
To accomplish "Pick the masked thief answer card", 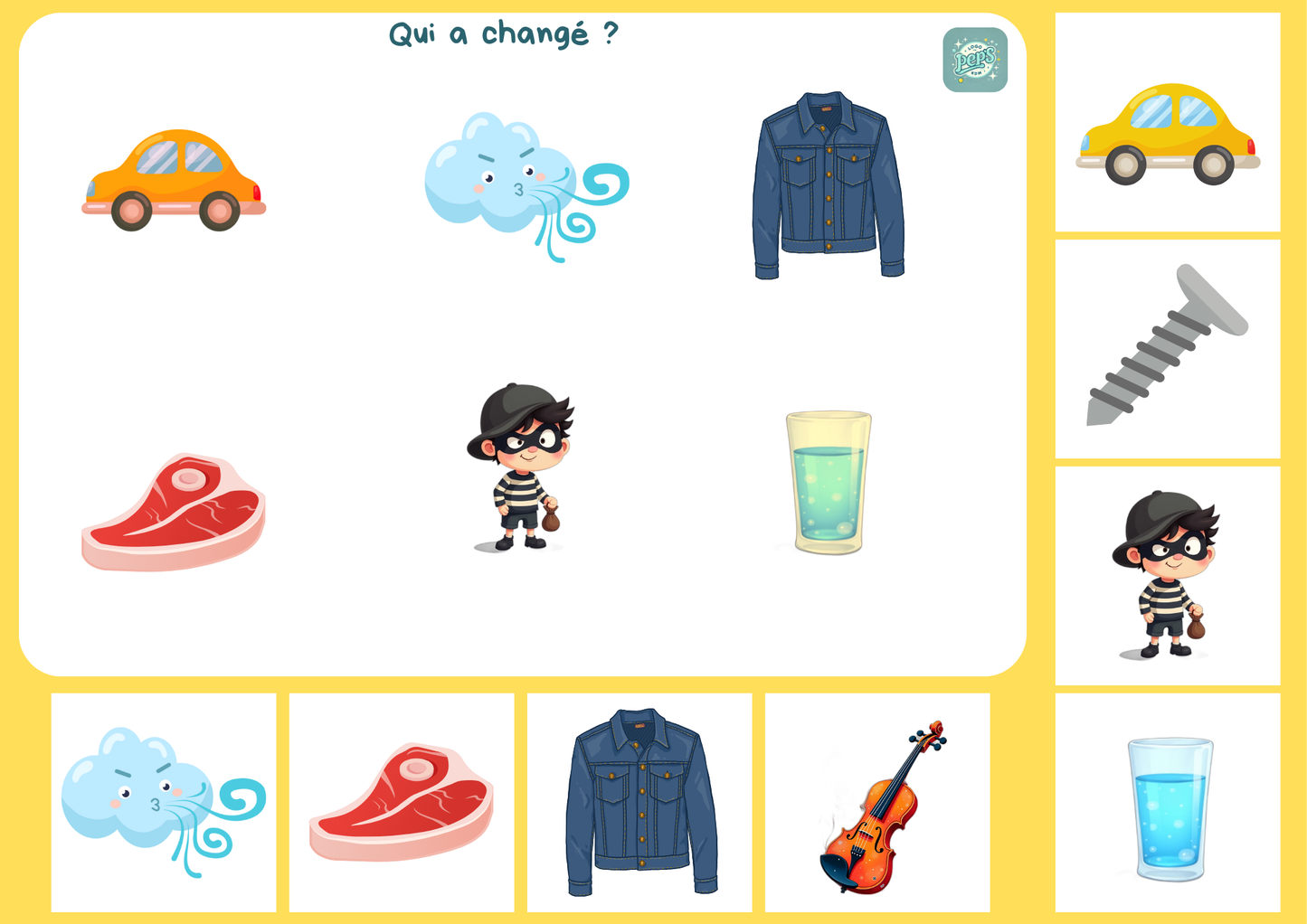I will [x=1167, y=576].
